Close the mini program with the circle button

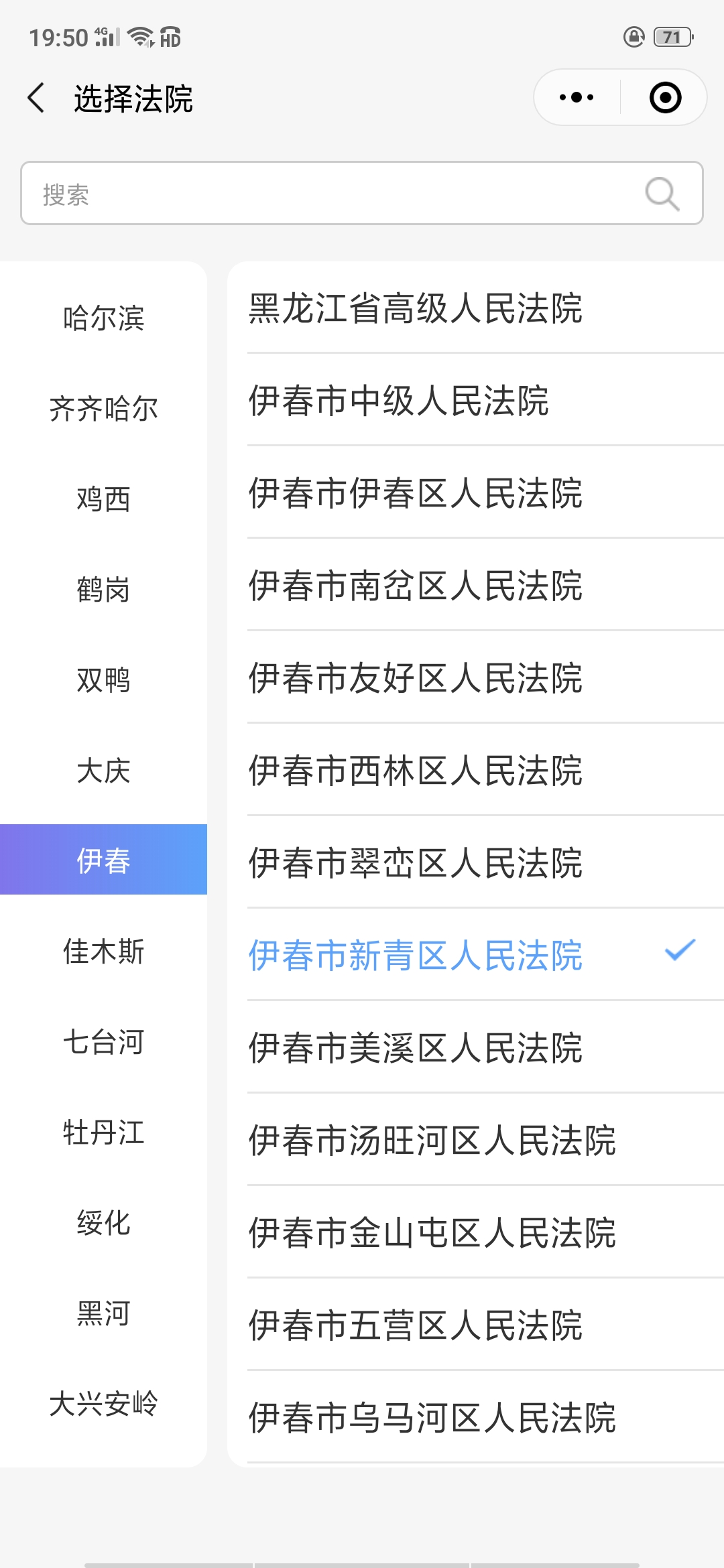[x=665, y=98]
